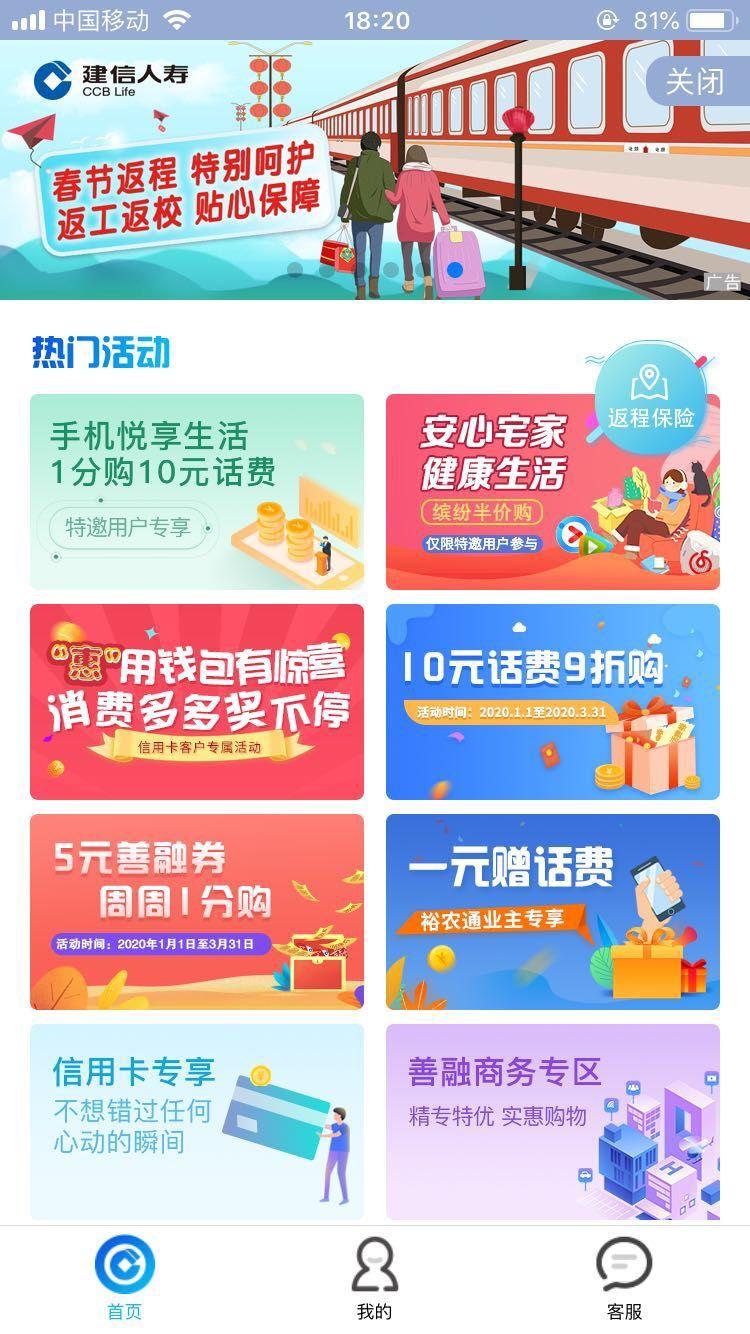750x1334 pixels.
Task: Open the 10元话费9折购 card
Action: point(552,702)
